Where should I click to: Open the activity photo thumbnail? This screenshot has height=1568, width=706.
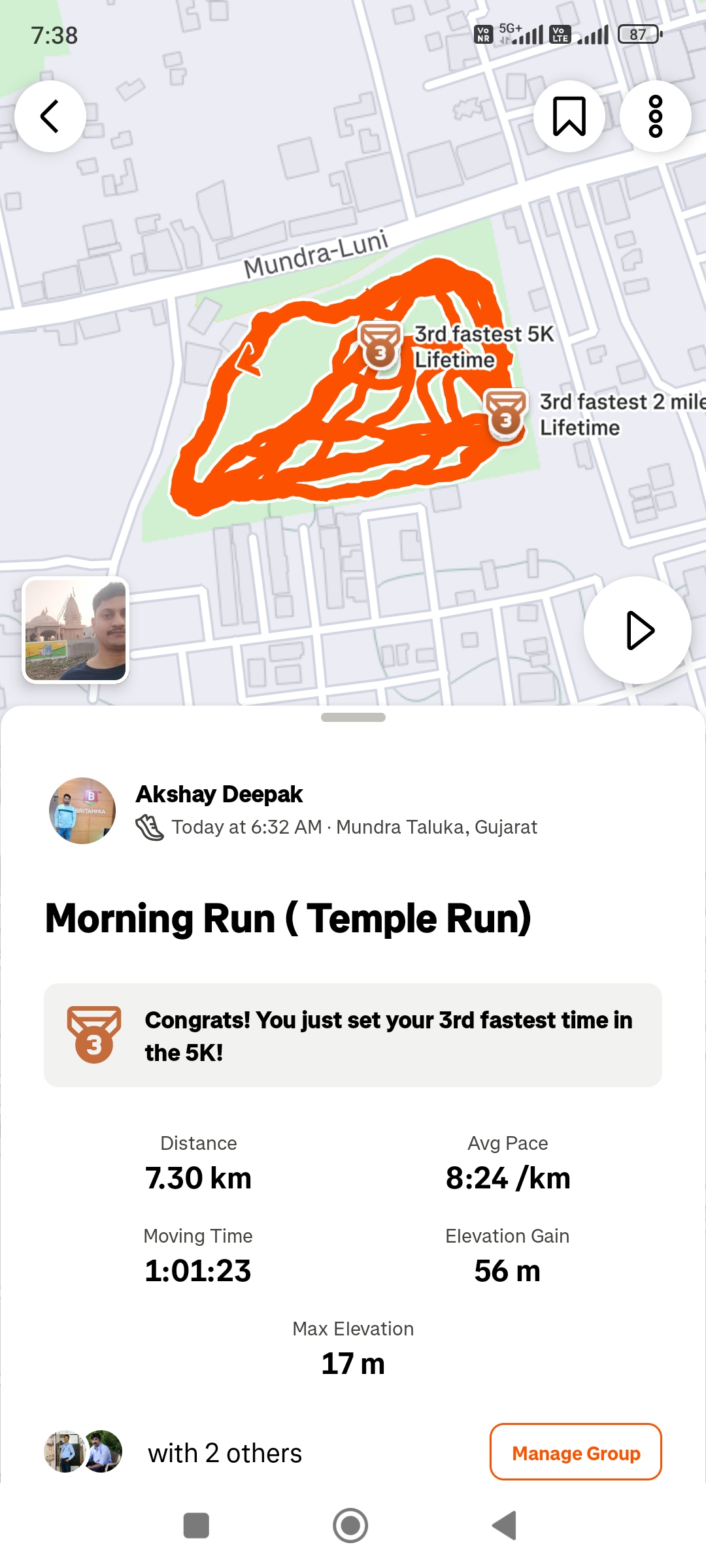tap(76, 630)
